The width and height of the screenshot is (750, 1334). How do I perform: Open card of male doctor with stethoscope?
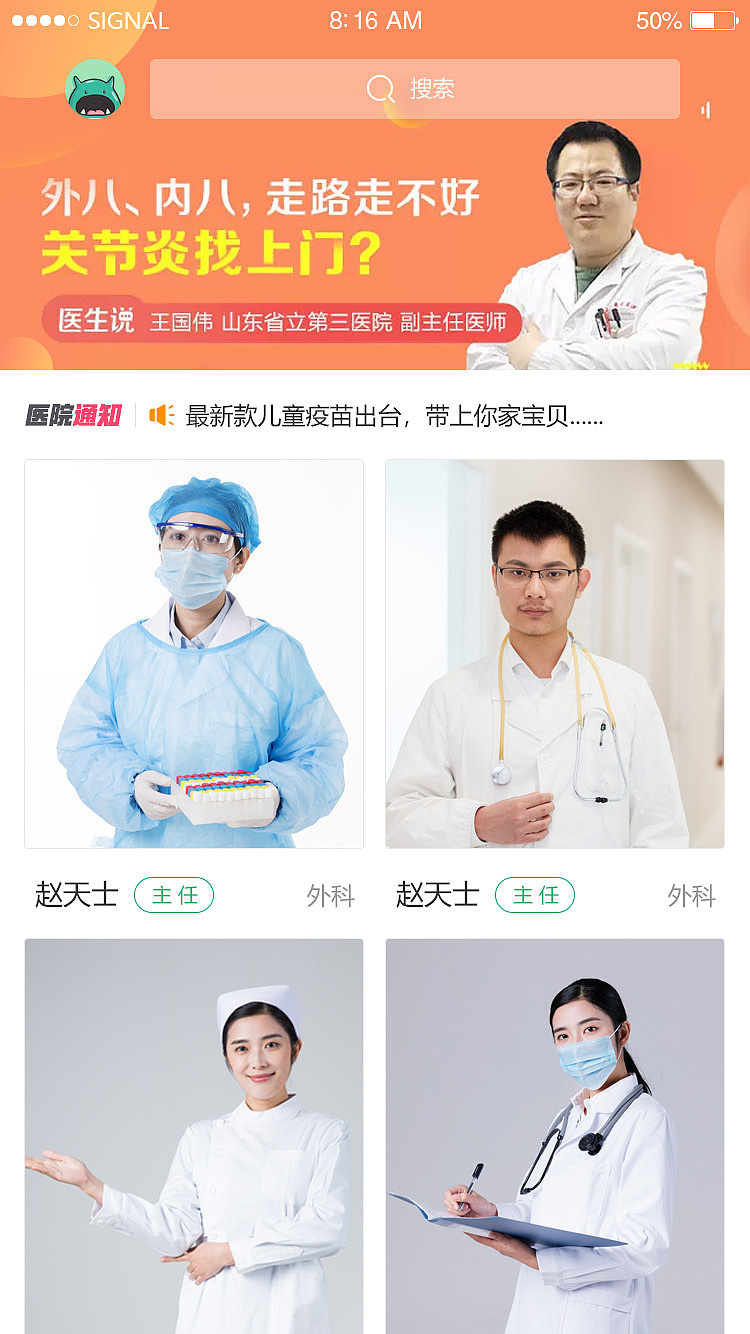tap(555, 654)
